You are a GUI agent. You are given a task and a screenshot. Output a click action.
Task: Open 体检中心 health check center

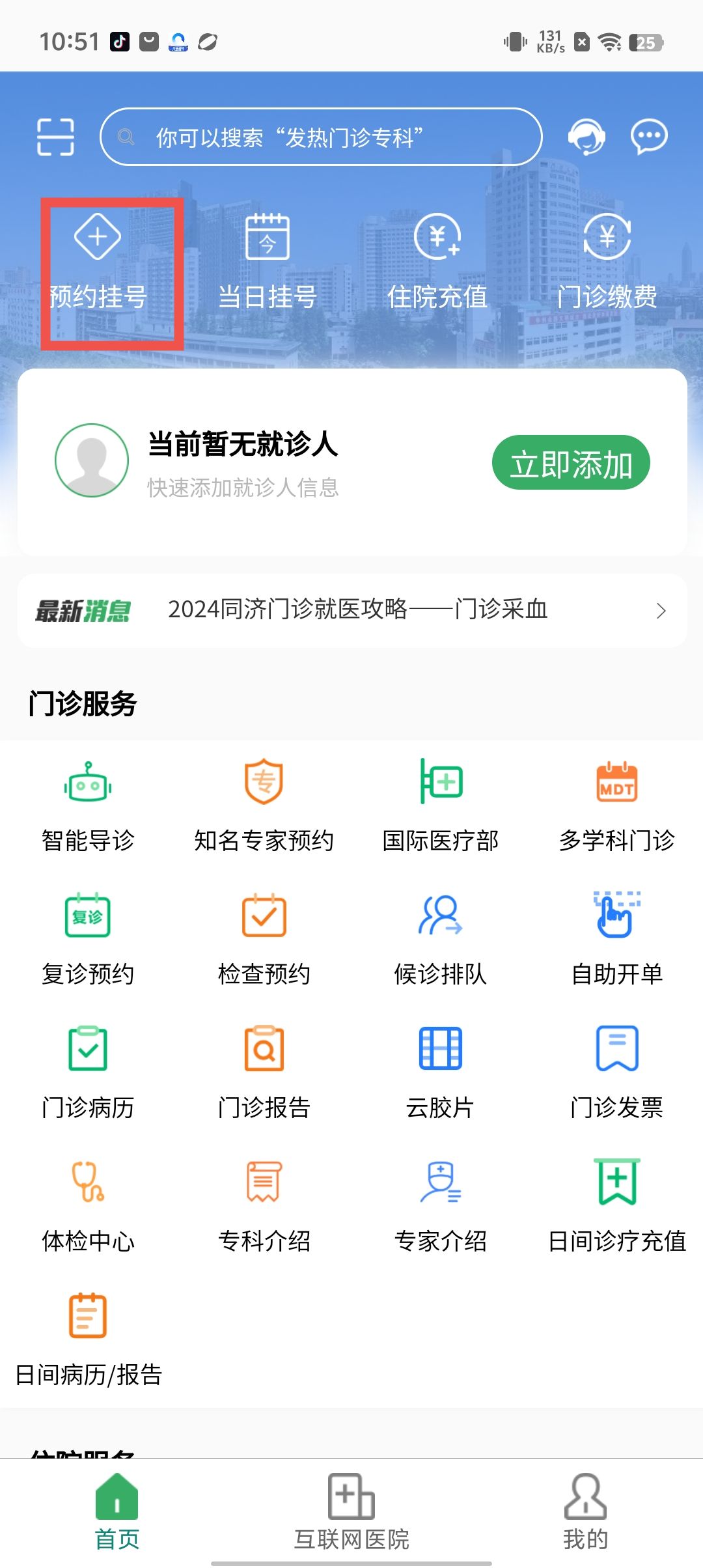[x=88, y=1206]
